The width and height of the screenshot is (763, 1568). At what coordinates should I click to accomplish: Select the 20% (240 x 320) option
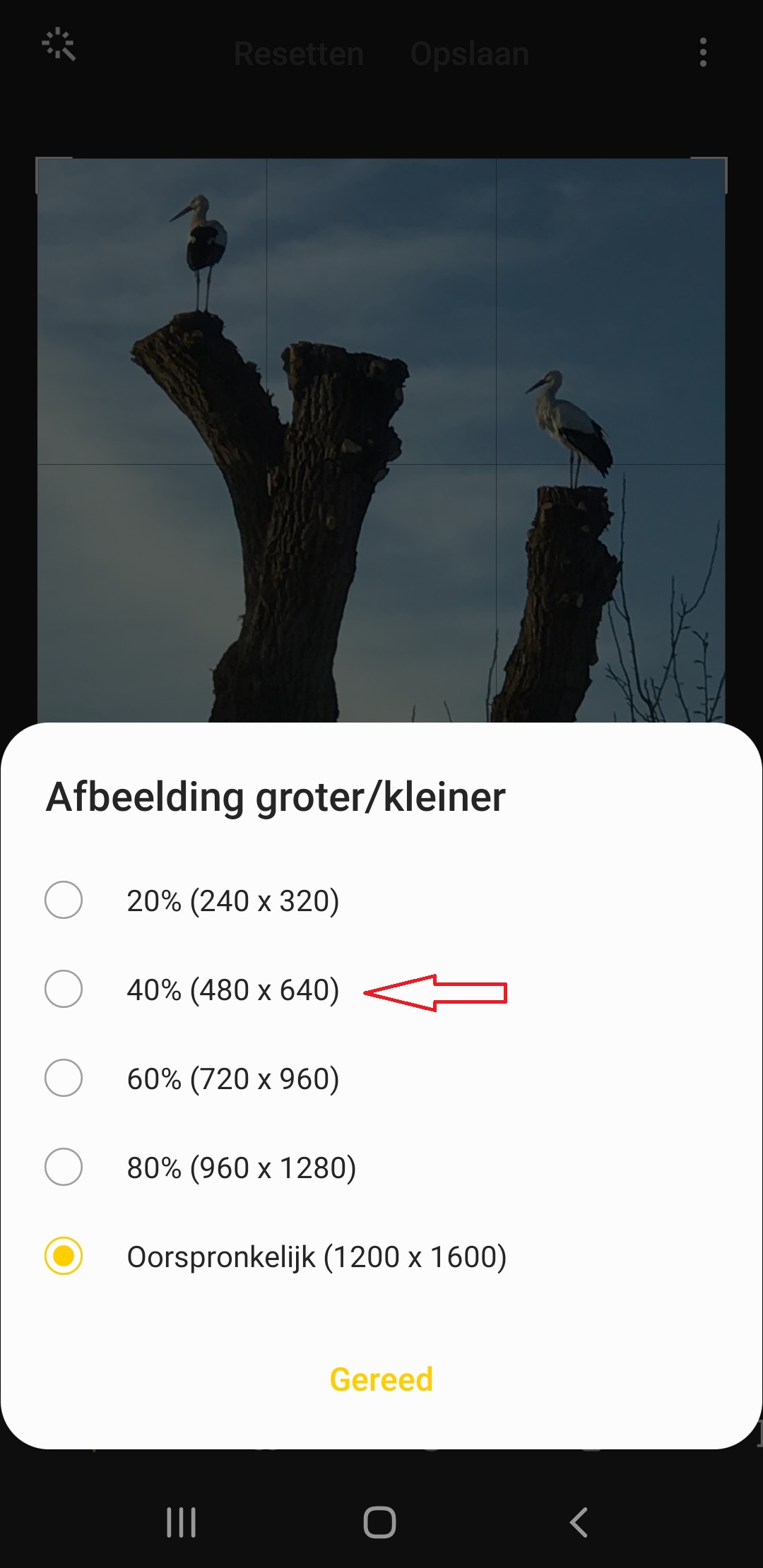64,901
